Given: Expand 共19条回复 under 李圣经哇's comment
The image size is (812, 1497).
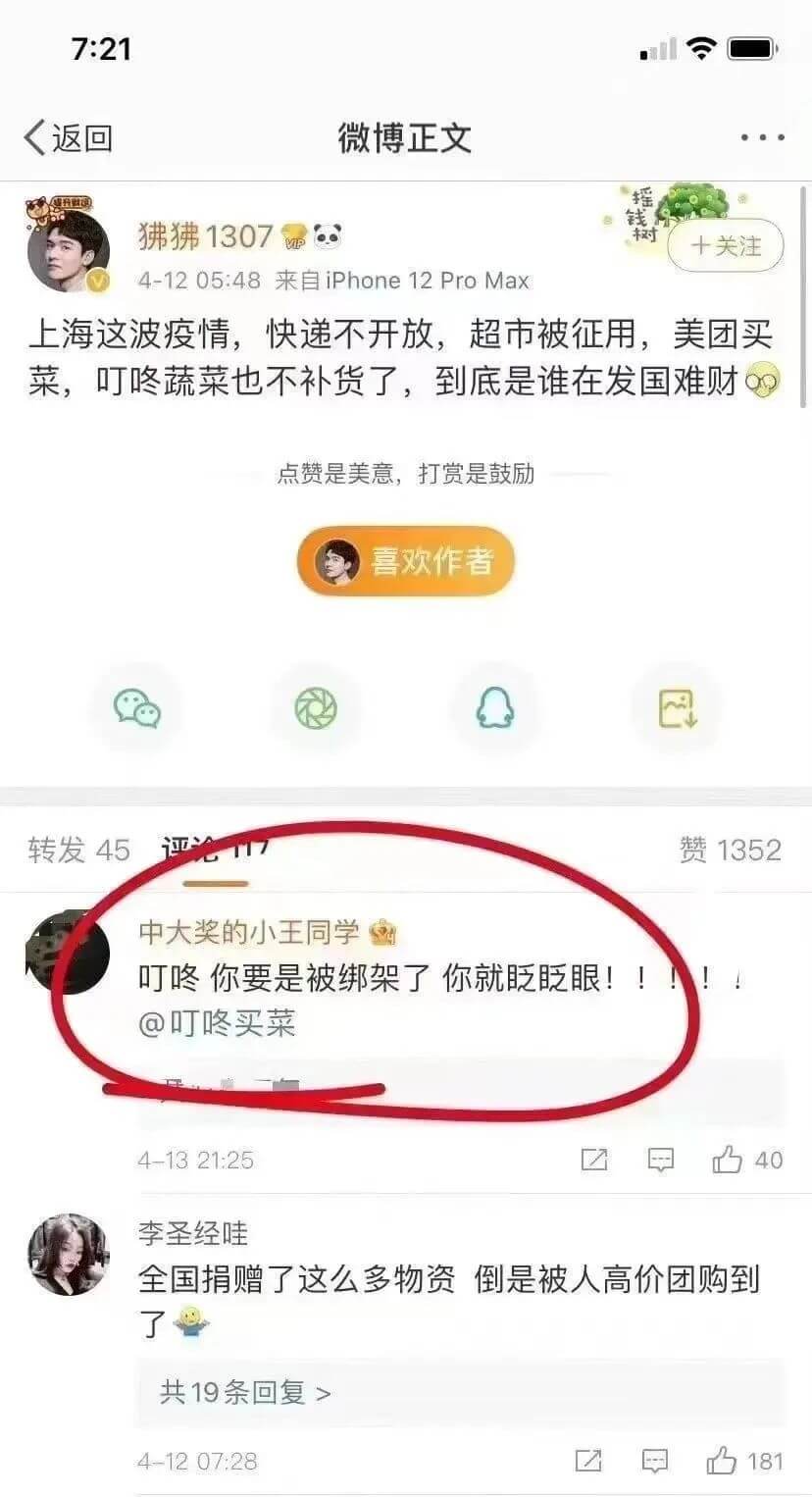Looking at the screenshot, I should coord(245,1391).
